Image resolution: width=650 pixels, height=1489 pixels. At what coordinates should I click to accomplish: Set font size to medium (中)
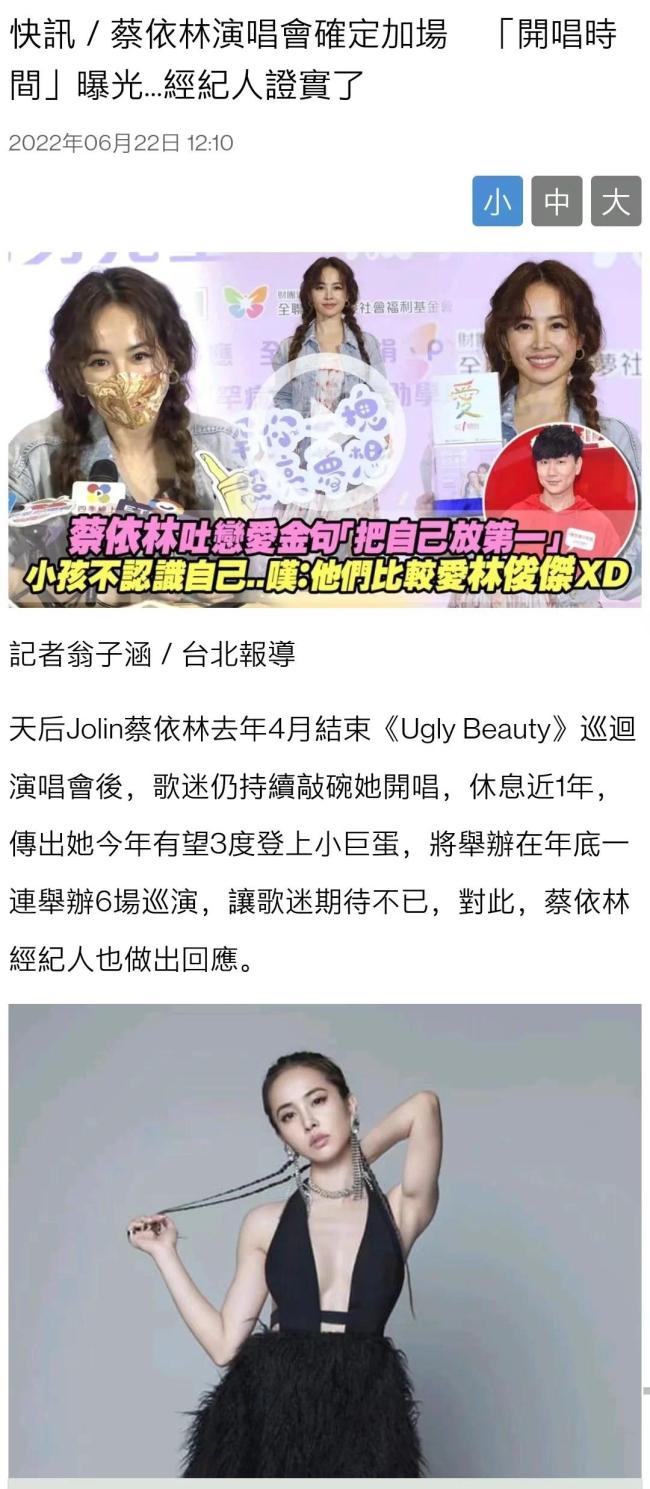point(556,202)
